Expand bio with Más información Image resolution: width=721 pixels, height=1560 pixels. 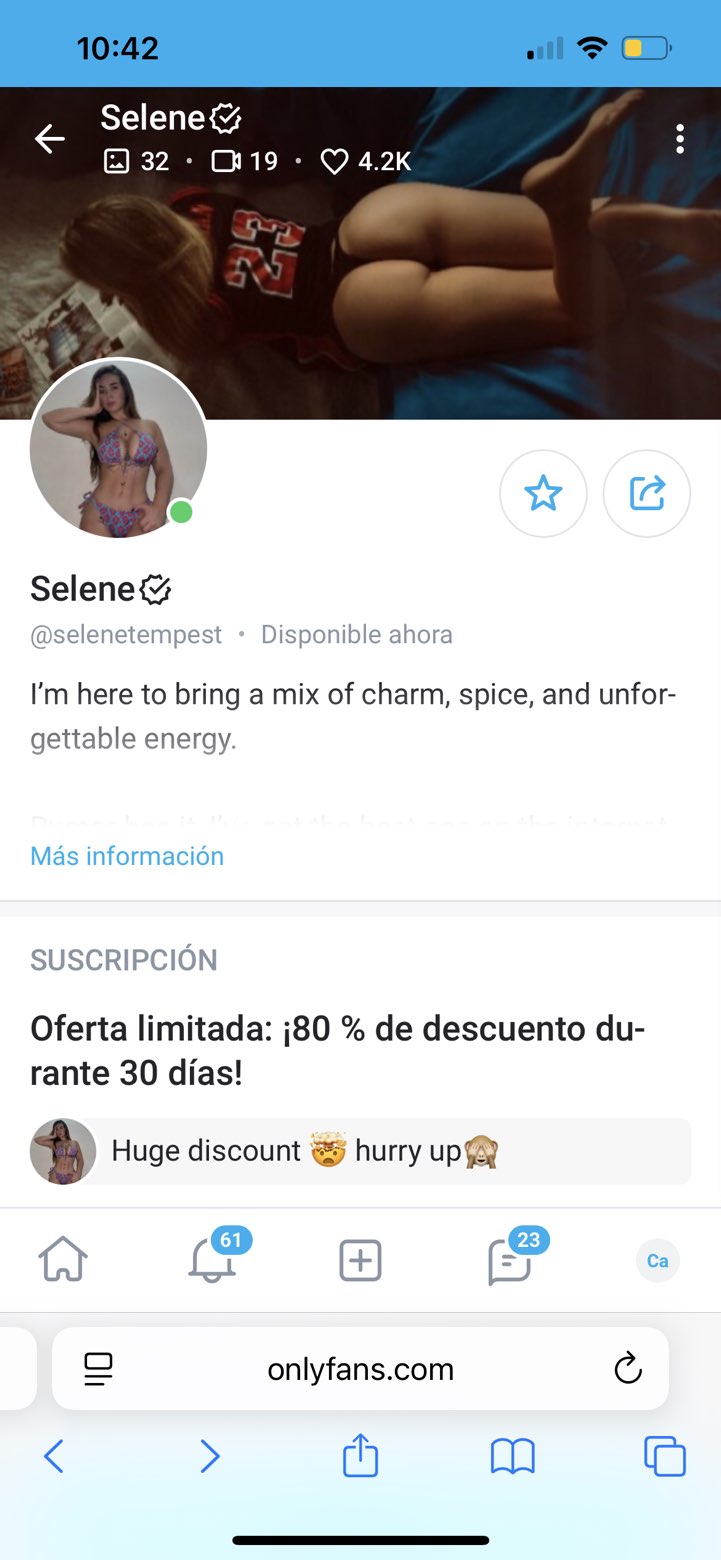127,856
